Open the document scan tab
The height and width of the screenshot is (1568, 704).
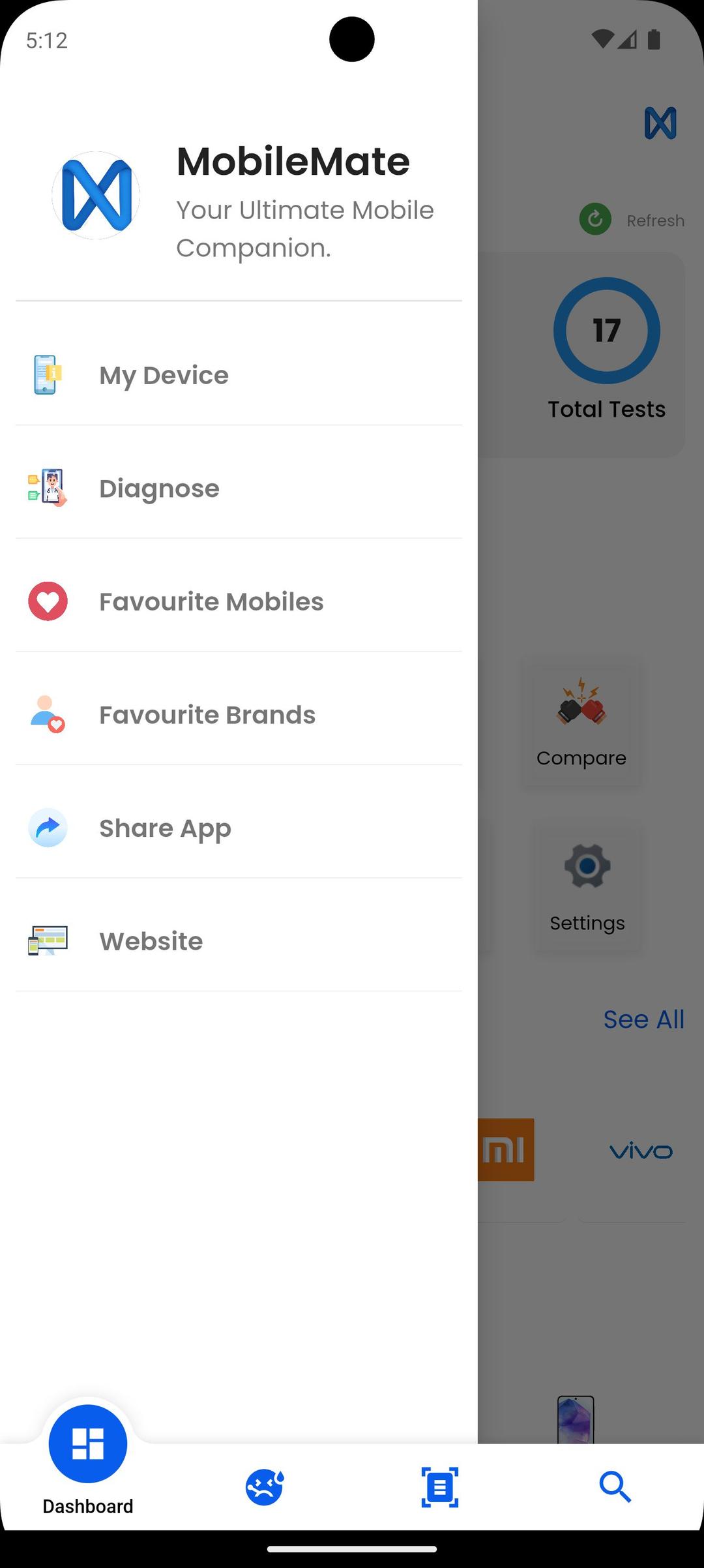[440, 1487]
